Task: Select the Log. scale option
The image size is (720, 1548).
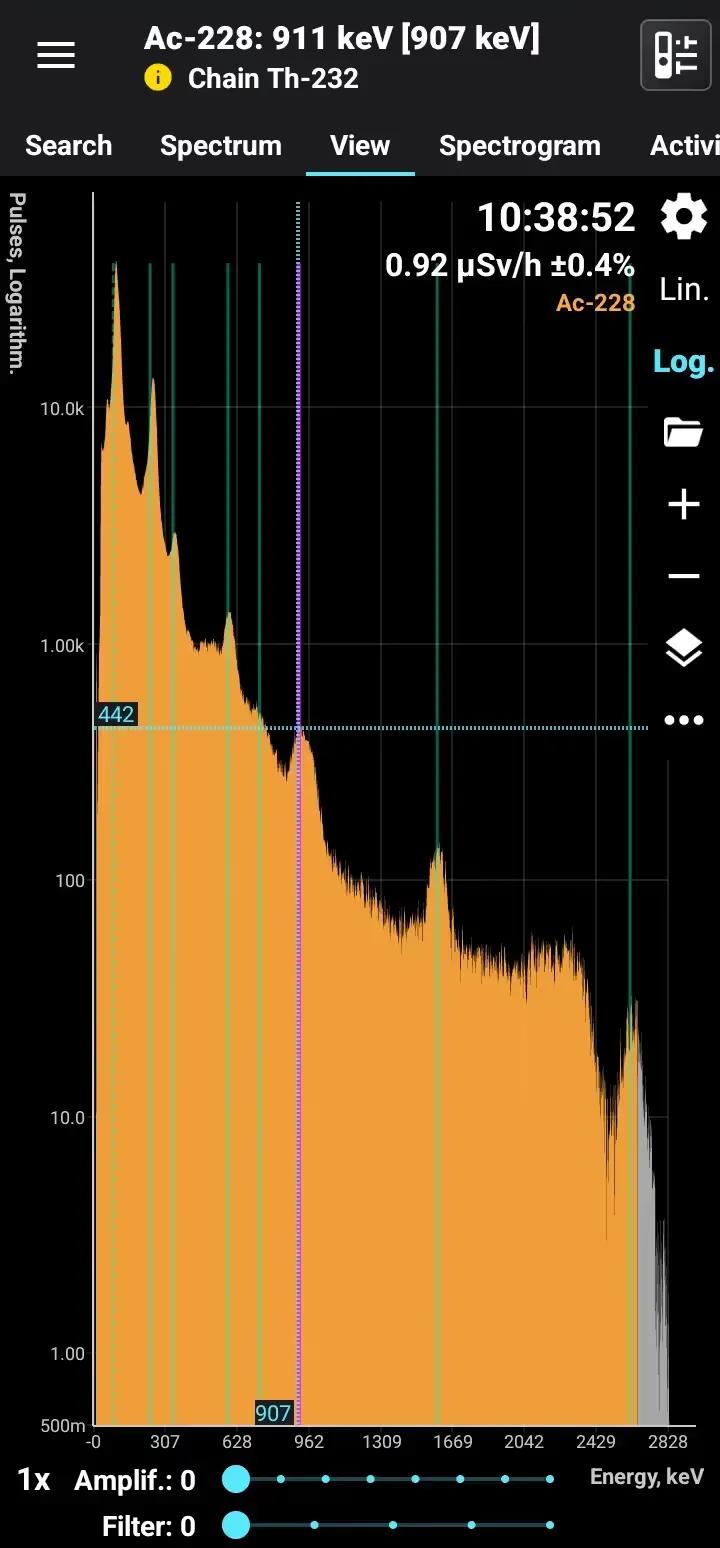Action: (684, 362)
